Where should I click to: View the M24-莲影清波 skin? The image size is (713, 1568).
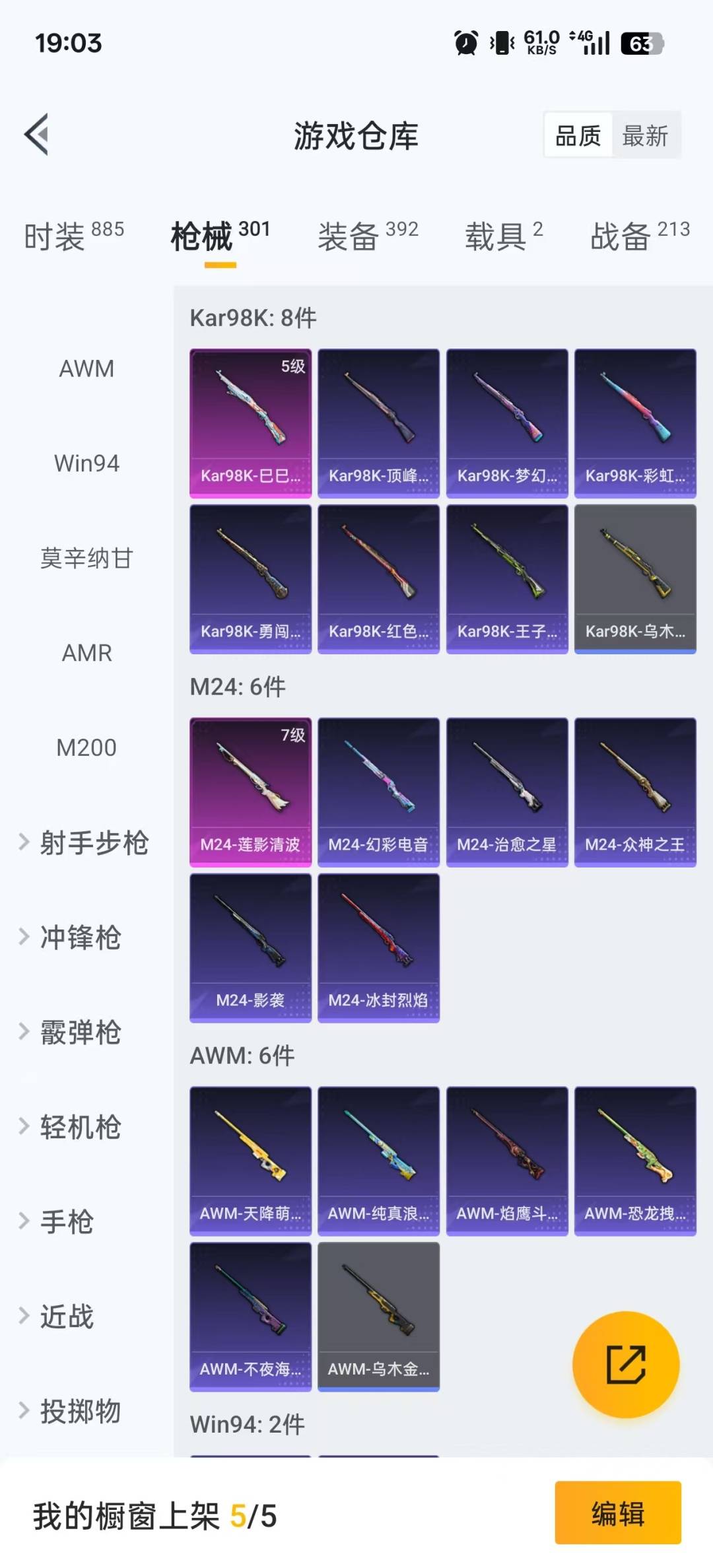pyautogui.click(x=250, y=792)
